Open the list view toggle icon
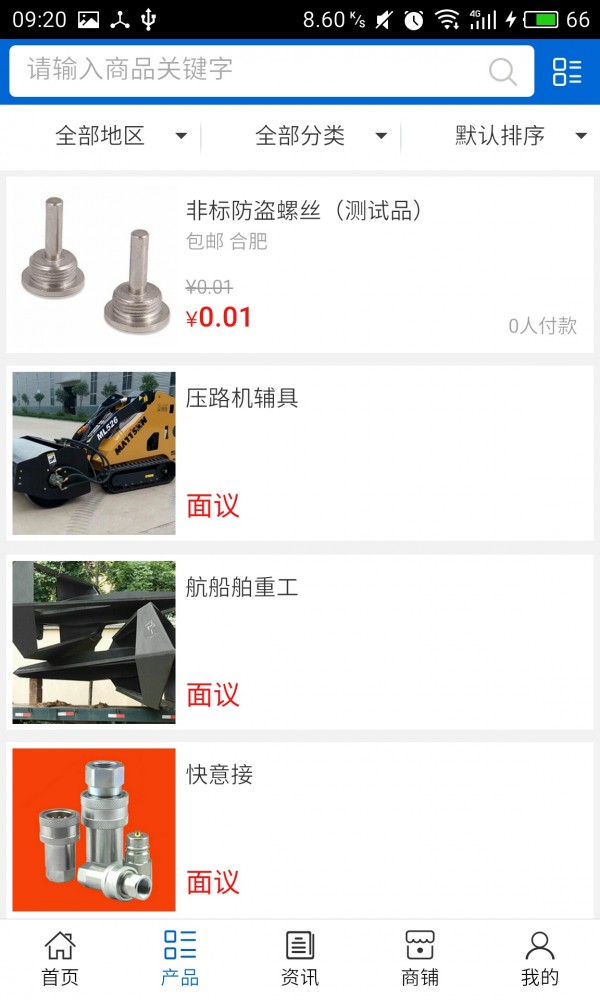Screen dimensions: 600x1000 567,71
